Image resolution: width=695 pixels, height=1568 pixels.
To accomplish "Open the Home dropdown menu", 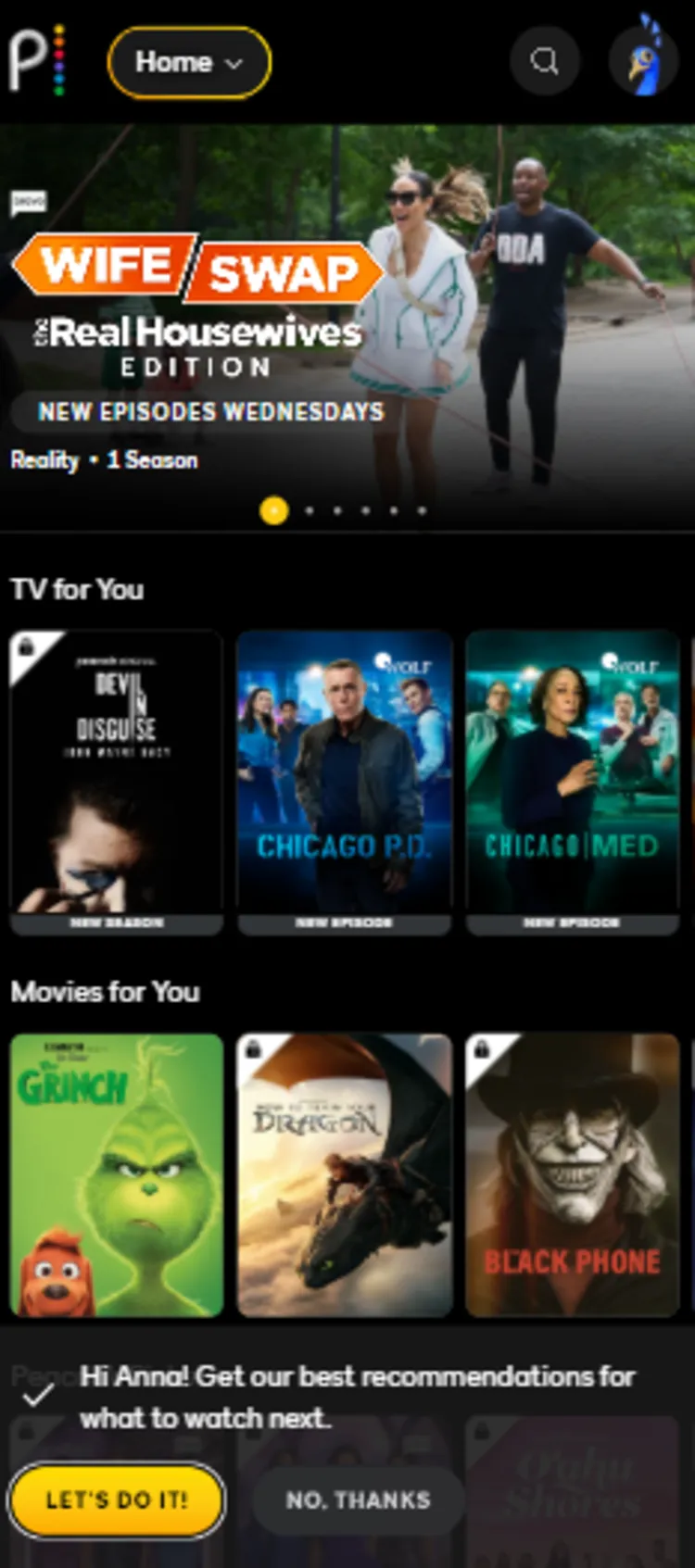I will 189,62.
